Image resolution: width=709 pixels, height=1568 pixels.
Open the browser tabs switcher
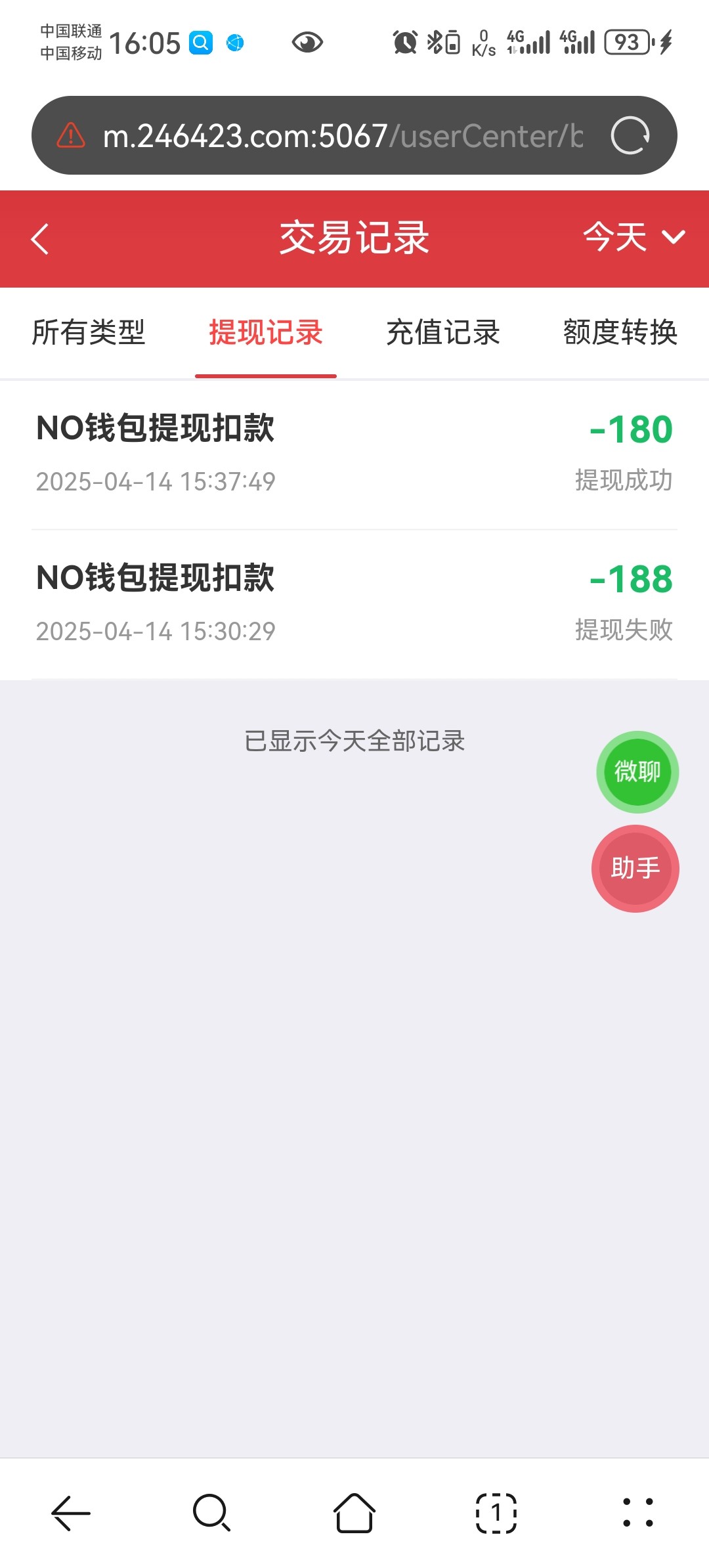(496, 1513)
